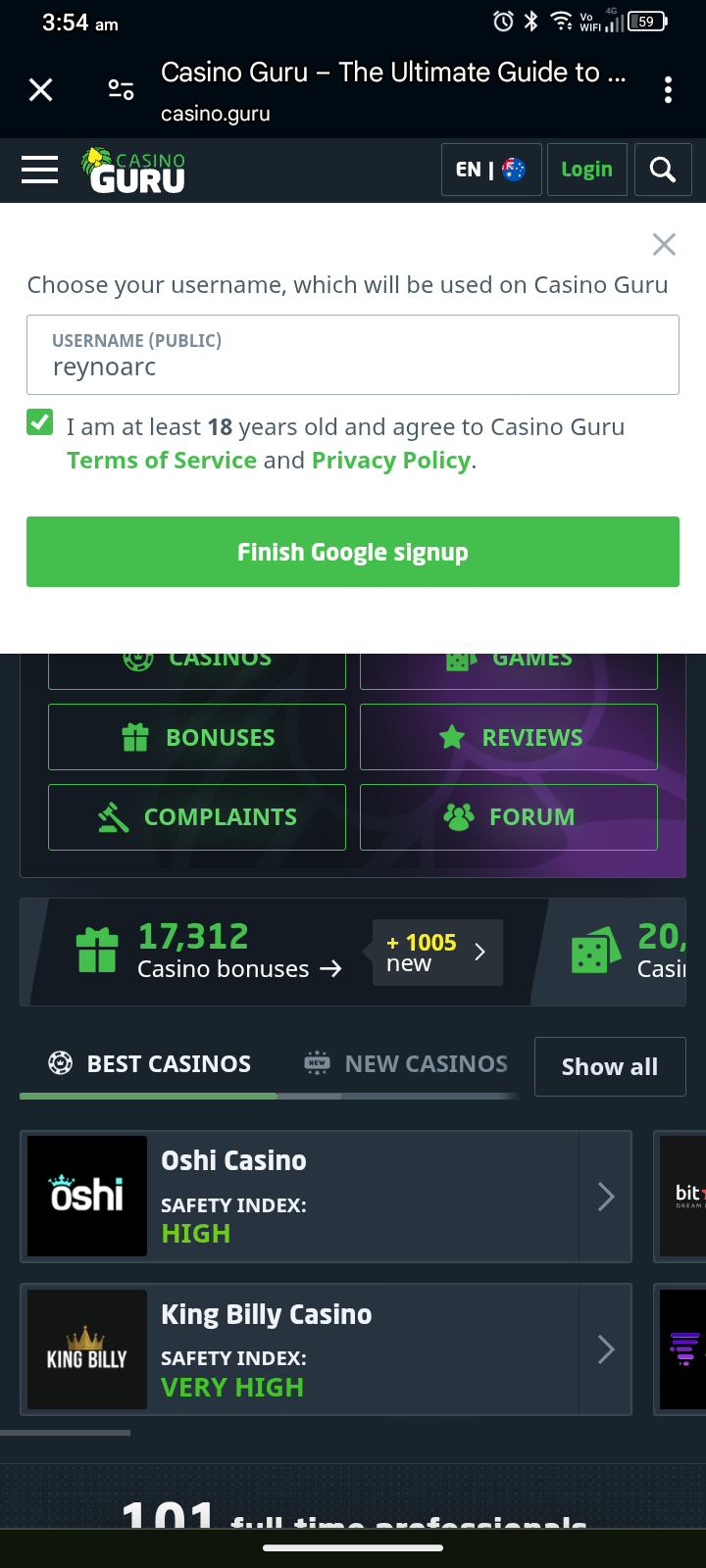Open the Oshi Casino card
The image size is (706, 1568).
point(326,1196)
